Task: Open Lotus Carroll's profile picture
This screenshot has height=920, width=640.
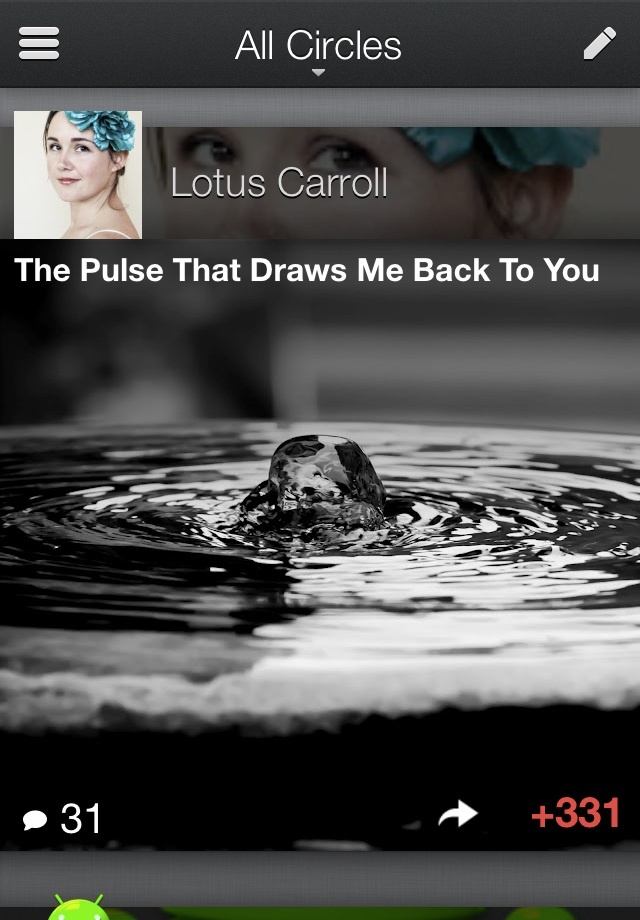Action: 78,175
